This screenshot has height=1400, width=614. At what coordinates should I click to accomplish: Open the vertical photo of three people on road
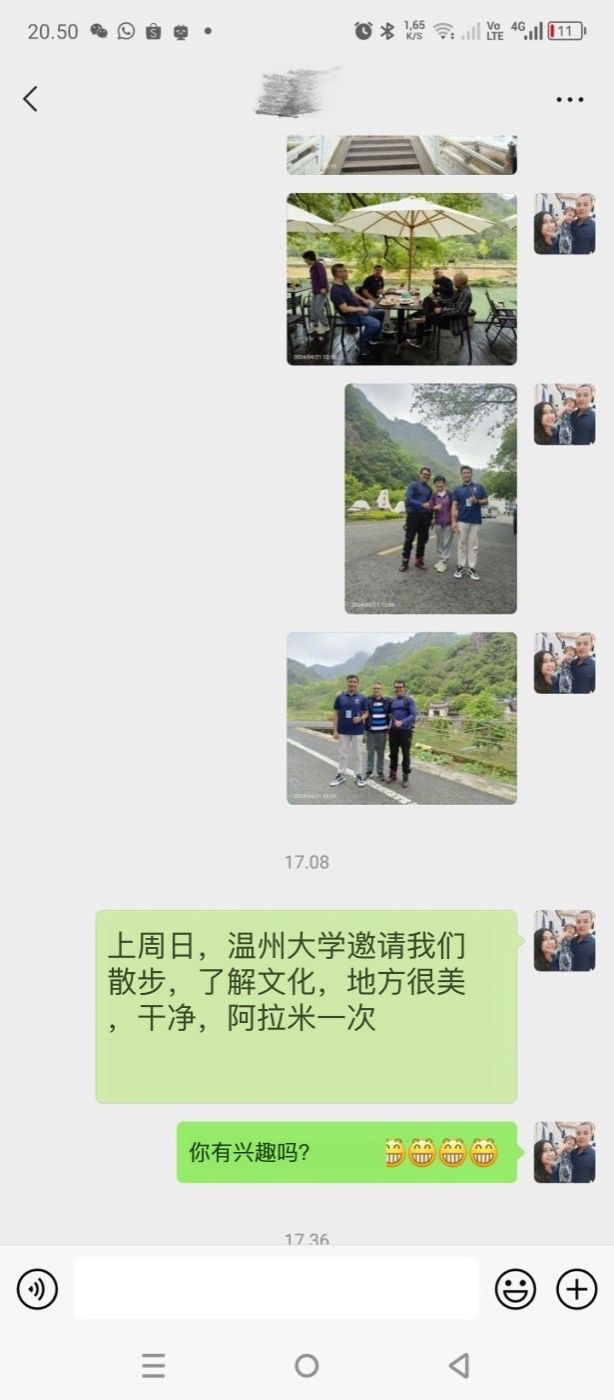(431, 498)
